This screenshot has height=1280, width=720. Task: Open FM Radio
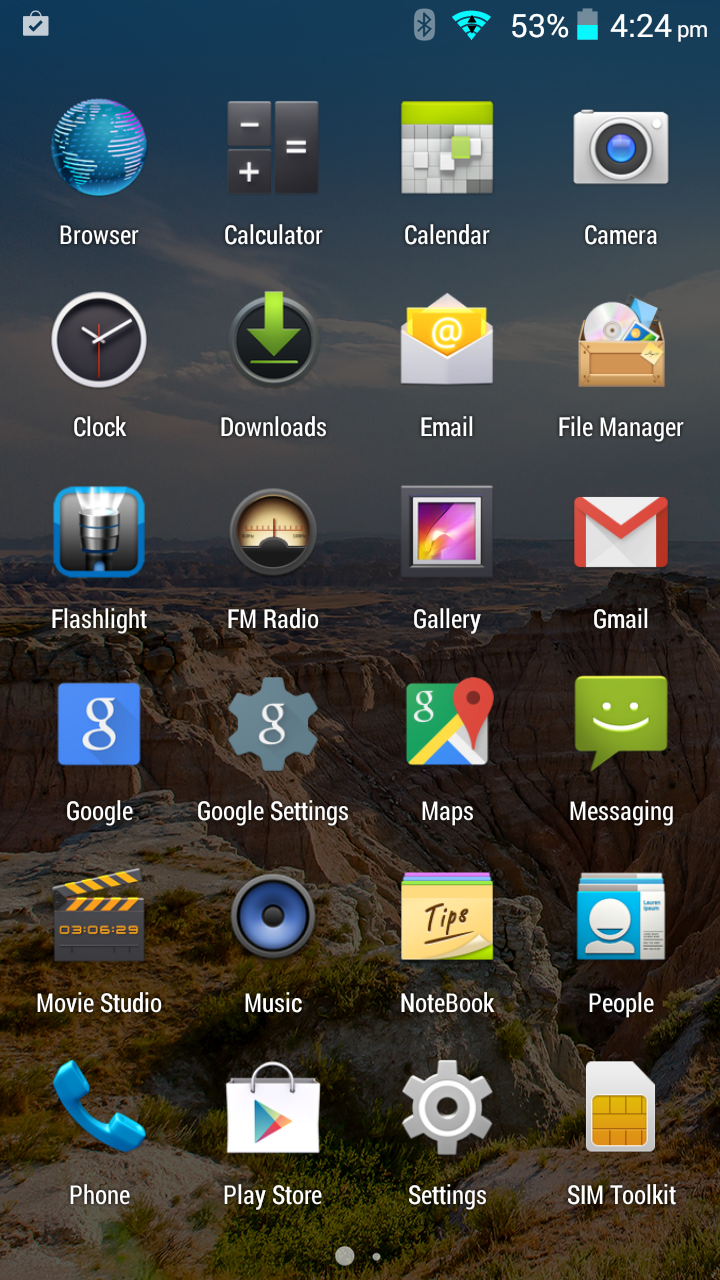[273, 532]
